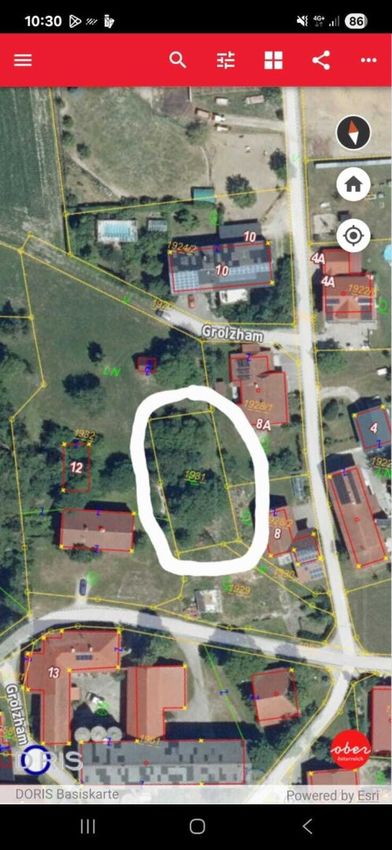Image resolution: width=392 pixels, height=850 pixels.
Task: Tap the system back button
Action: [x=307, y=826]
